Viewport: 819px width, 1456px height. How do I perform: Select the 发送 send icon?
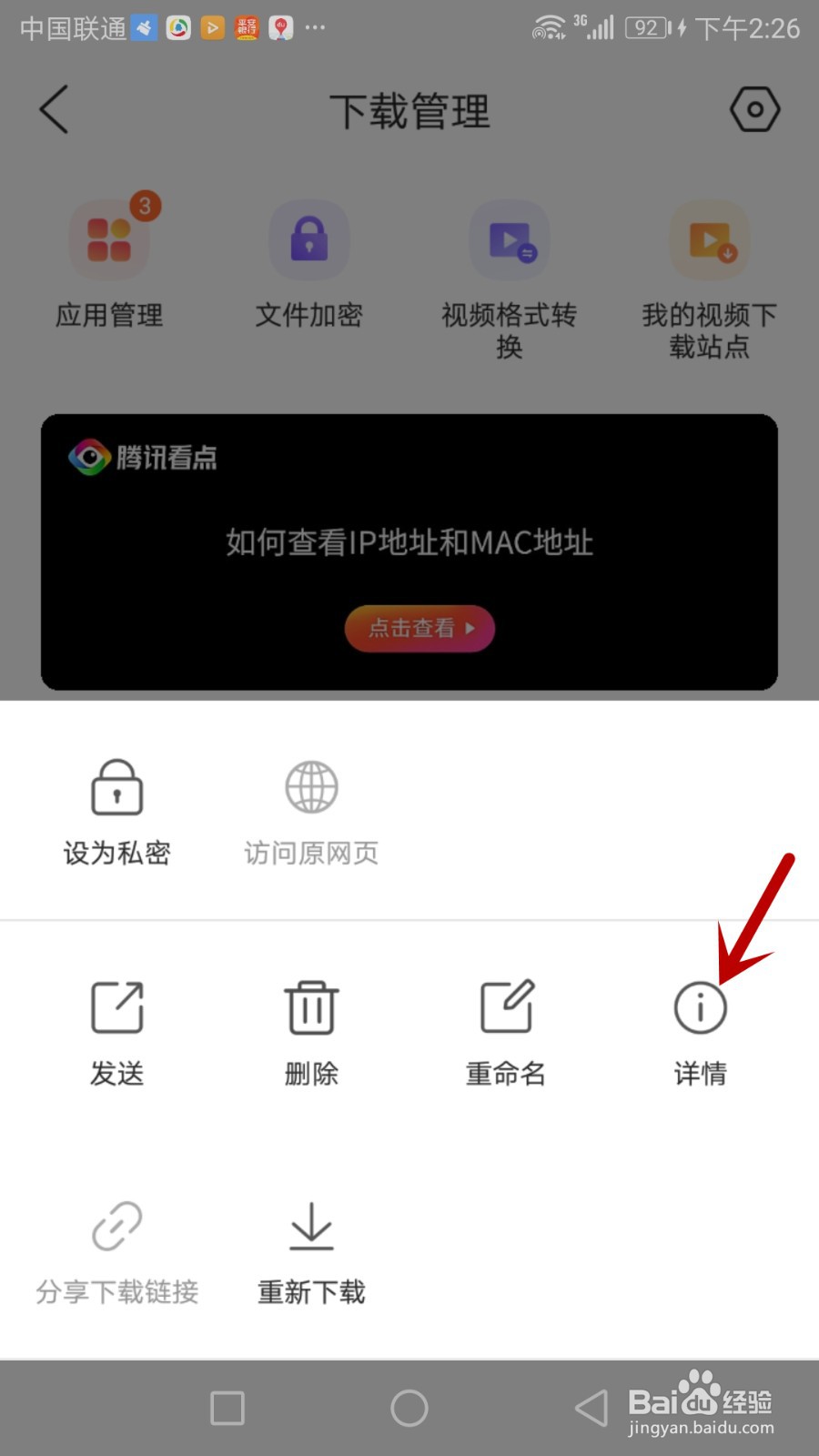click(x=116, y=1007)
